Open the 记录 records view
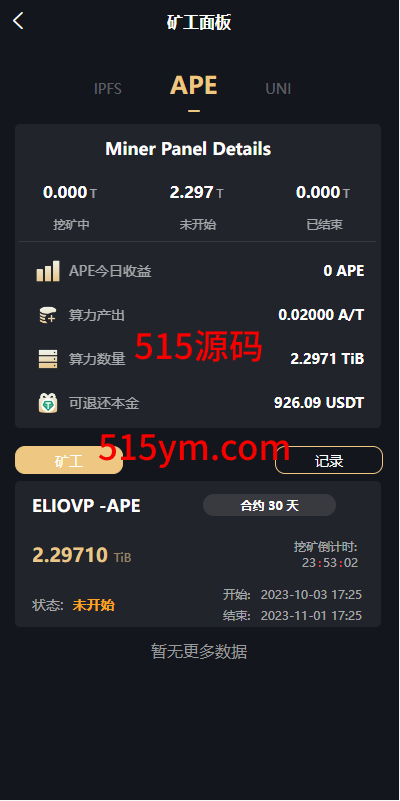400x801 pixels. tap(328, 460)
